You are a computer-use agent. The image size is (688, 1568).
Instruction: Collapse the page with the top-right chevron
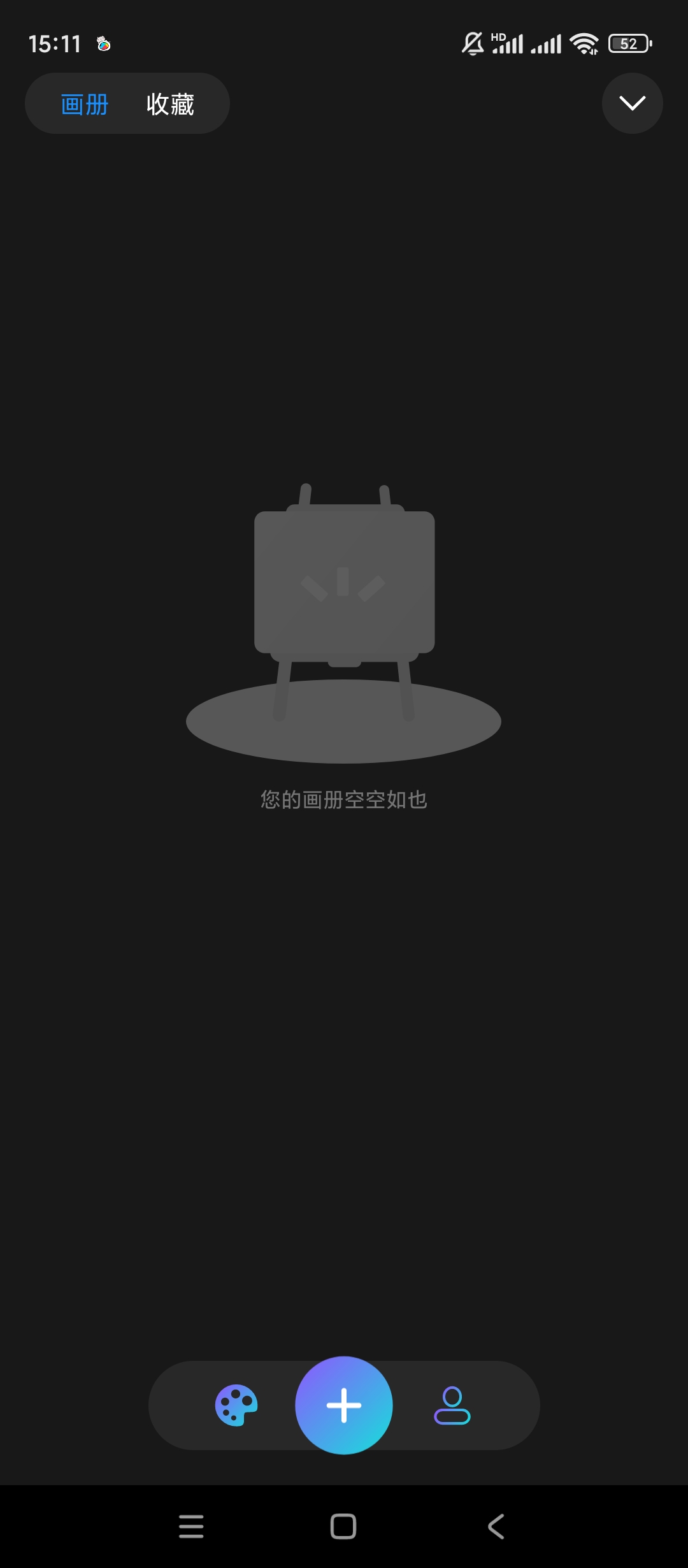(x=632, y=103)
